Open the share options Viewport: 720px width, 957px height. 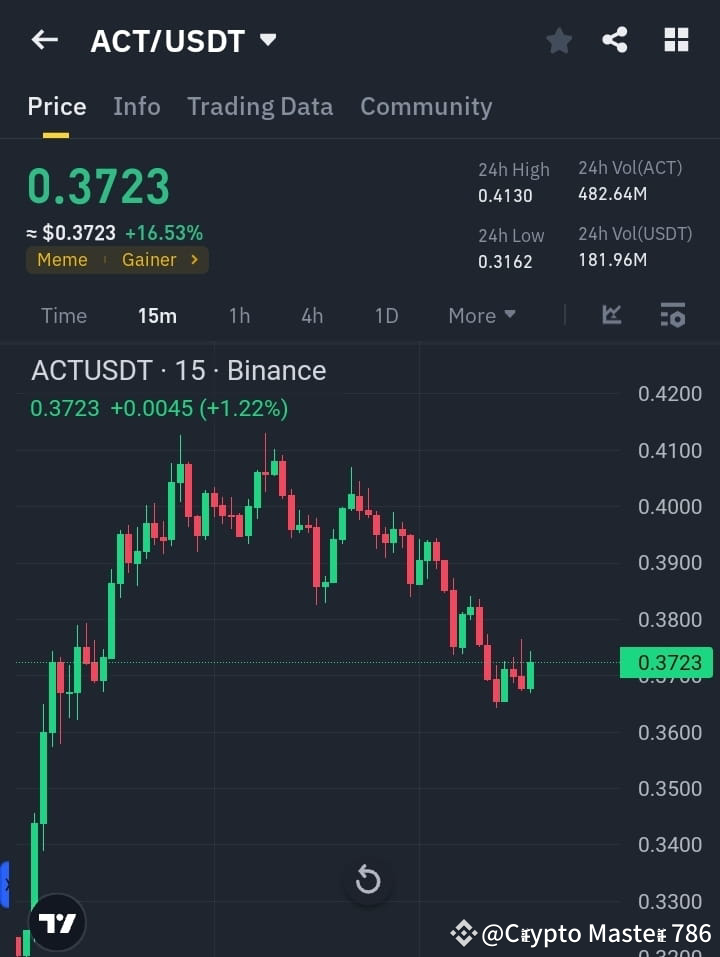pos(616,40)
